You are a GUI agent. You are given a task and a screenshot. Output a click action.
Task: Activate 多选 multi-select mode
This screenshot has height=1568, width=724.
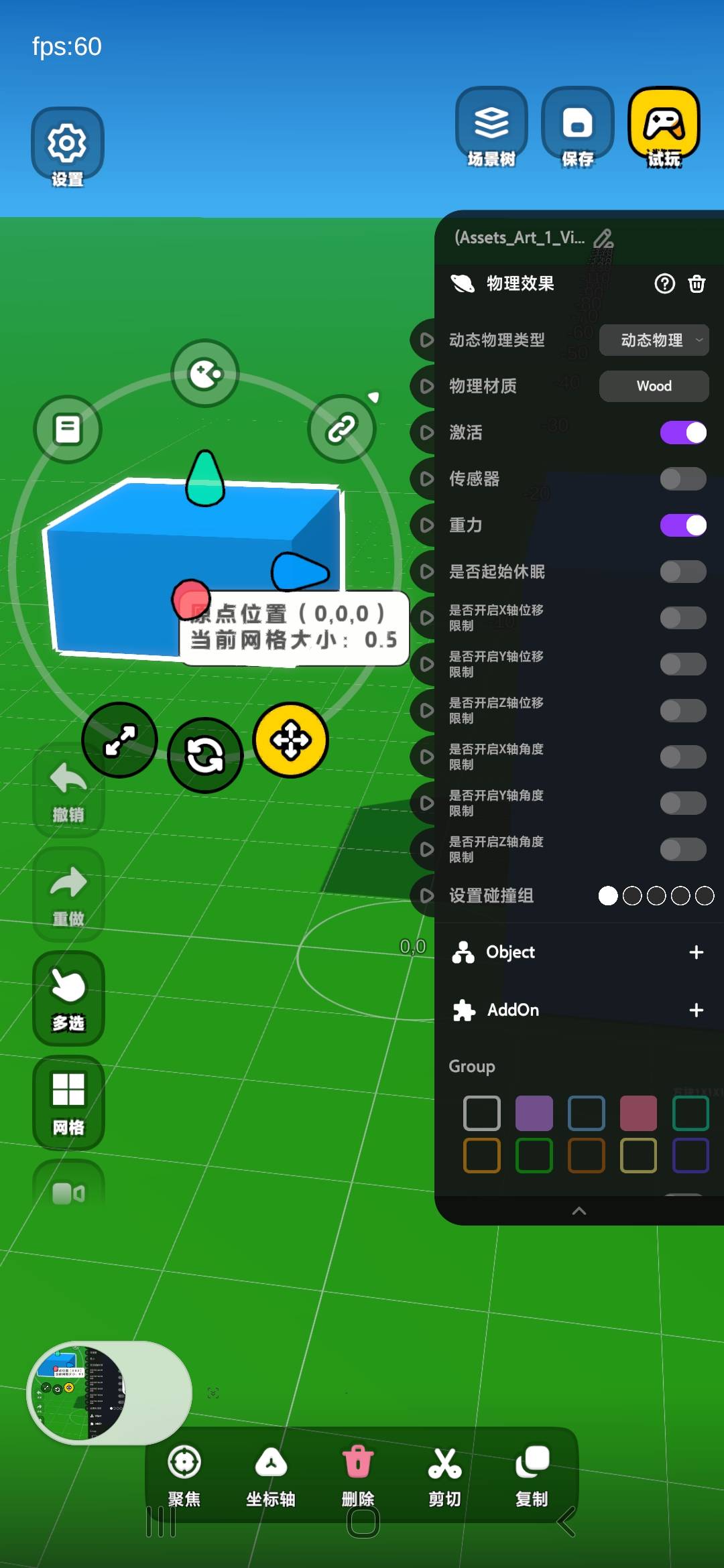[68, 998]
